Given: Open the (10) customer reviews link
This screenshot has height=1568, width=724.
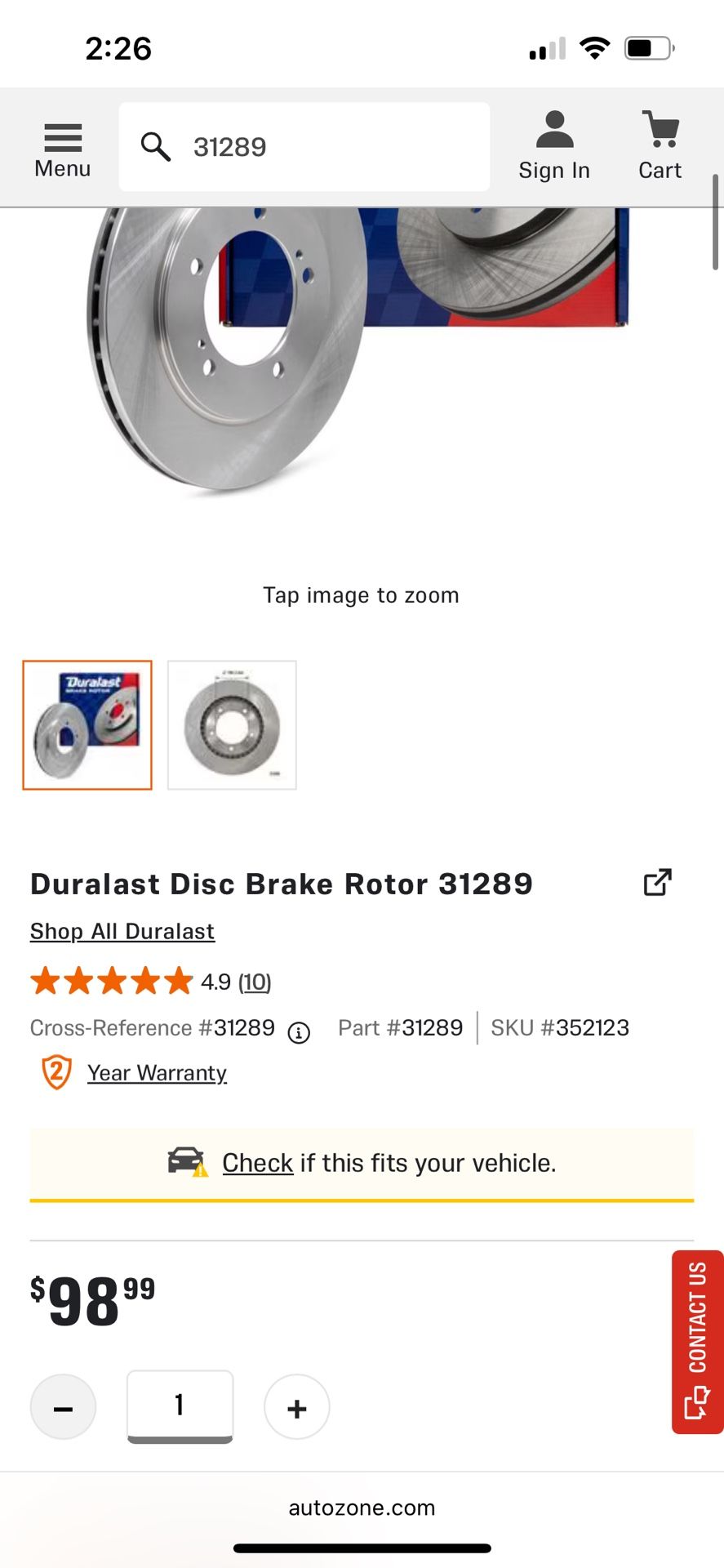Looking at the screenshot, I should click(255, 982).
